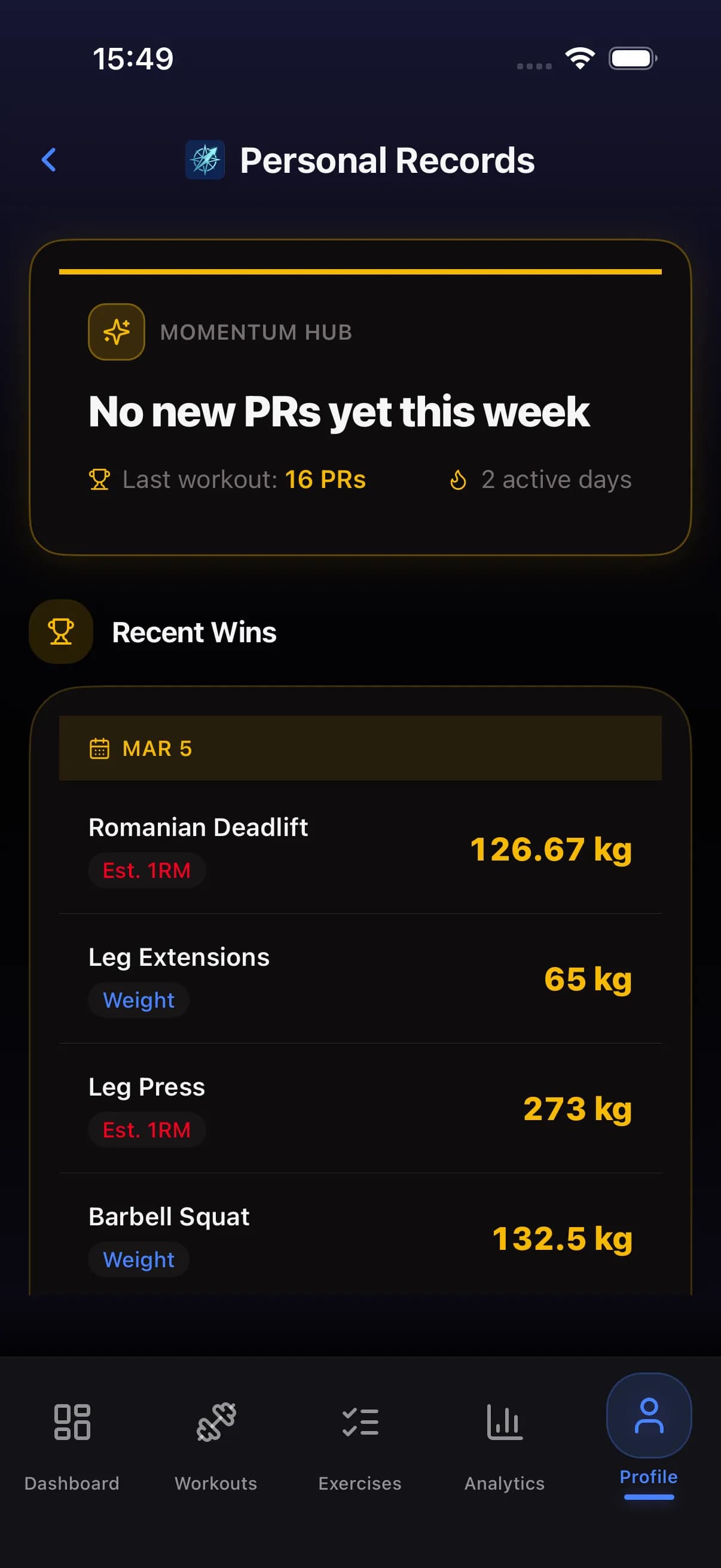Screen dimensions: 721x1568
Task: Click the sparkle icon in Momentum Hub card
Action: [116, 331]
